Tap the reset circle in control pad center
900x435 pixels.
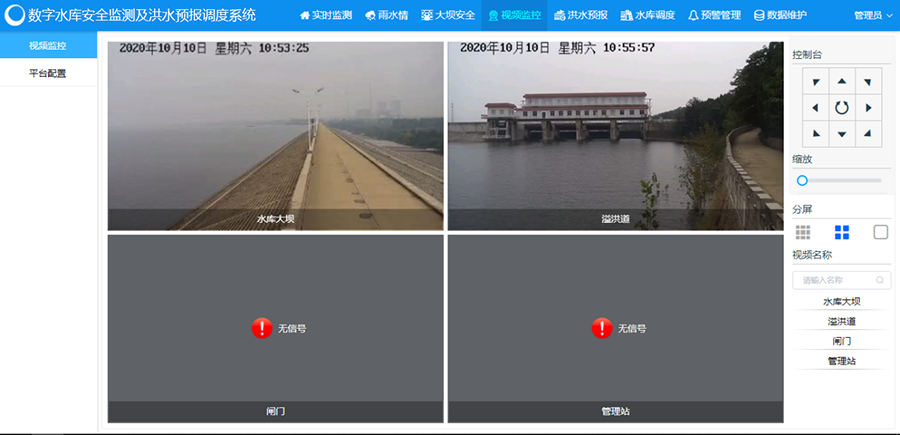coord(841,107)
